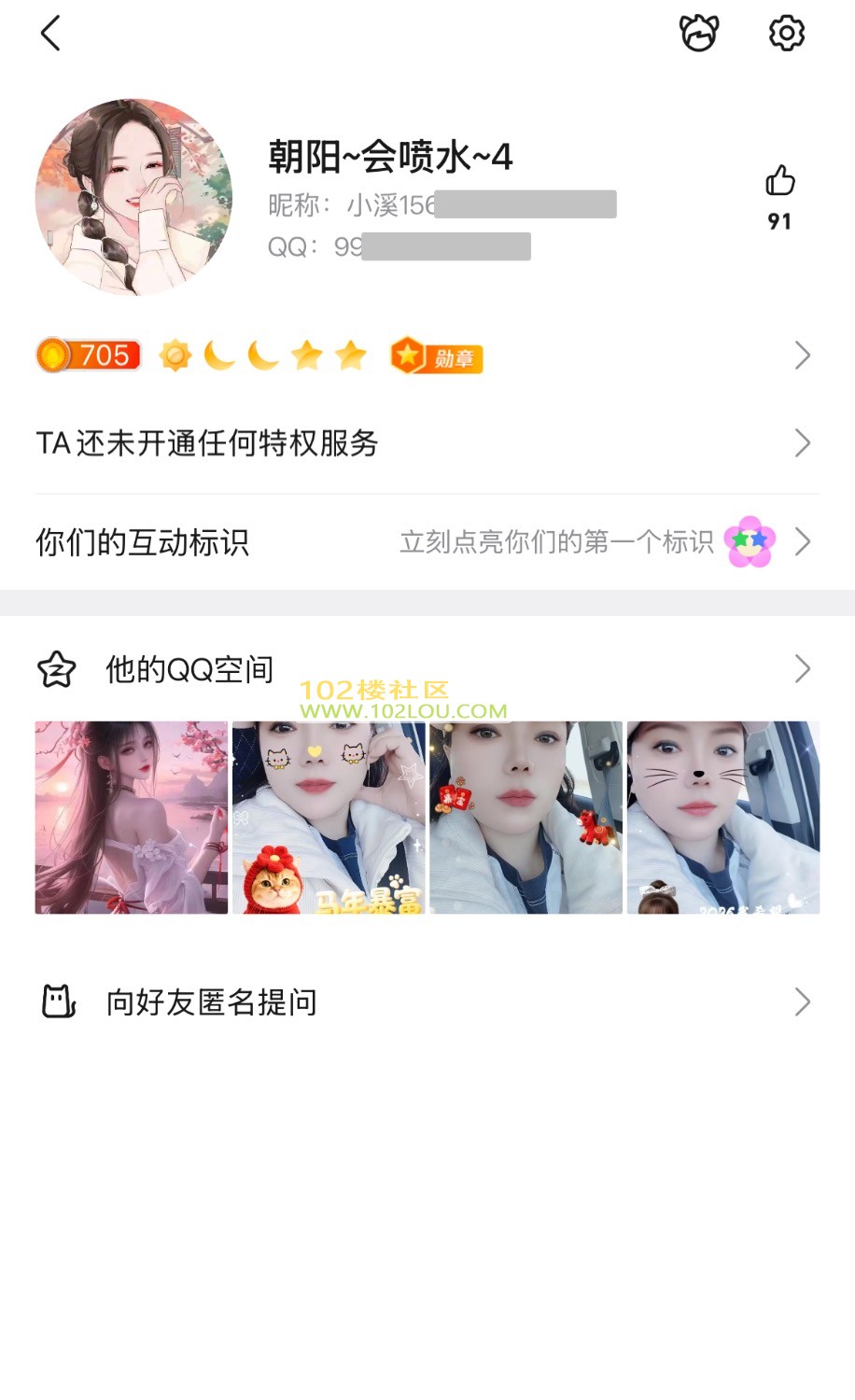Open 你们的互动标识 row

(x=426, y=542)
